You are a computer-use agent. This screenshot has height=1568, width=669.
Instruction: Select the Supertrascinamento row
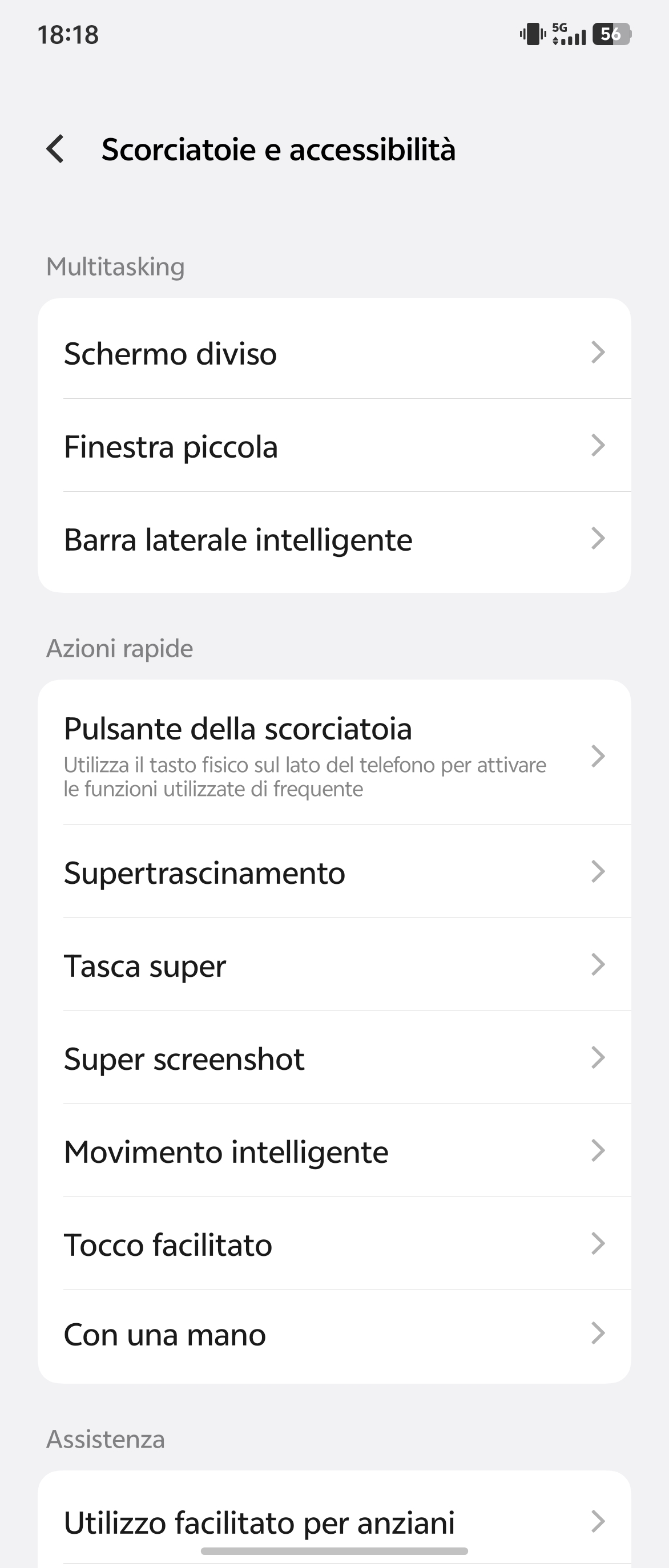333,872
